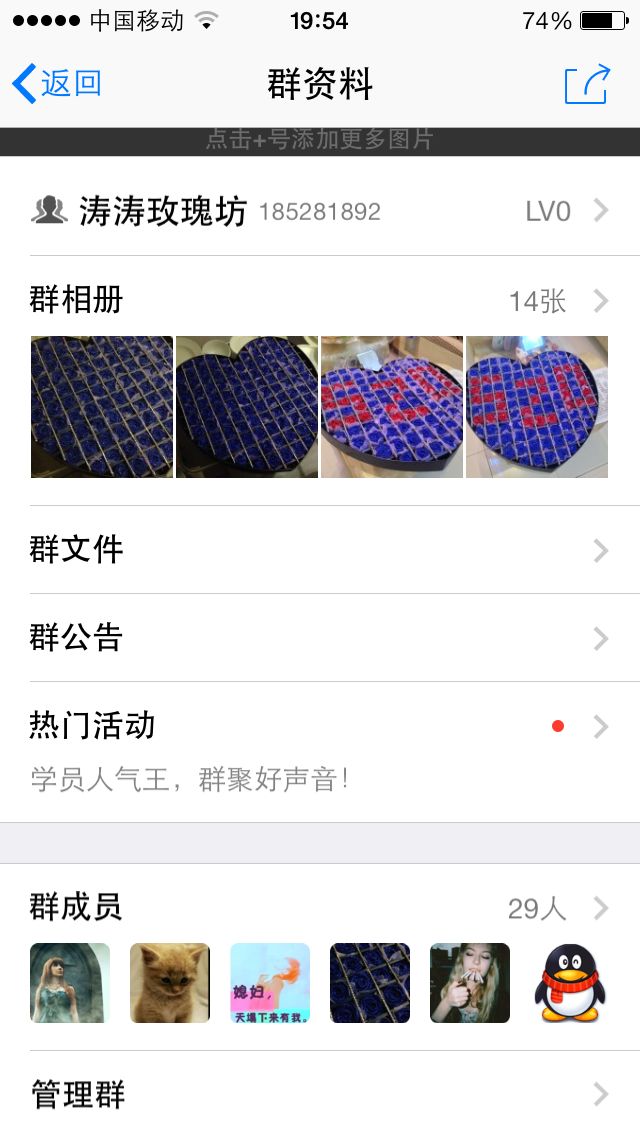The height and width of the screenshot is (1136, 640).
Task: Tap the 返回 back button
Action: pos(58,84)
